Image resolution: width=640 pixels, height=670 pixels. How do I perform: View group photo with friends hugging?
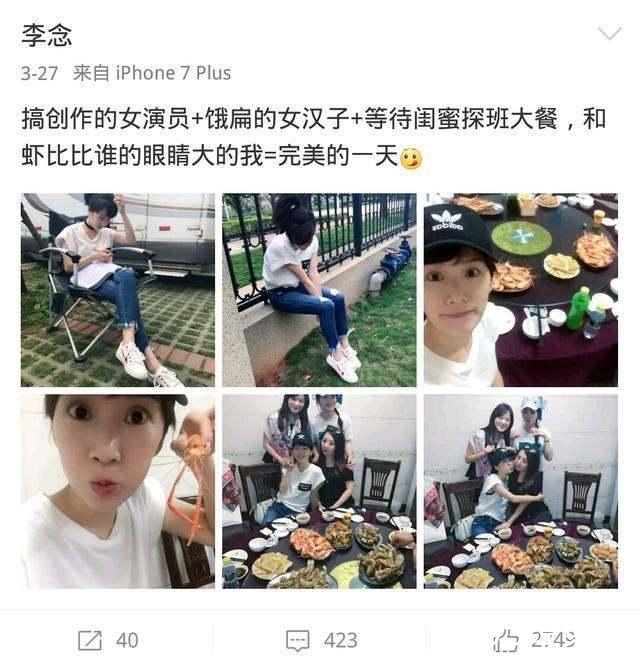tap(520, 490)
